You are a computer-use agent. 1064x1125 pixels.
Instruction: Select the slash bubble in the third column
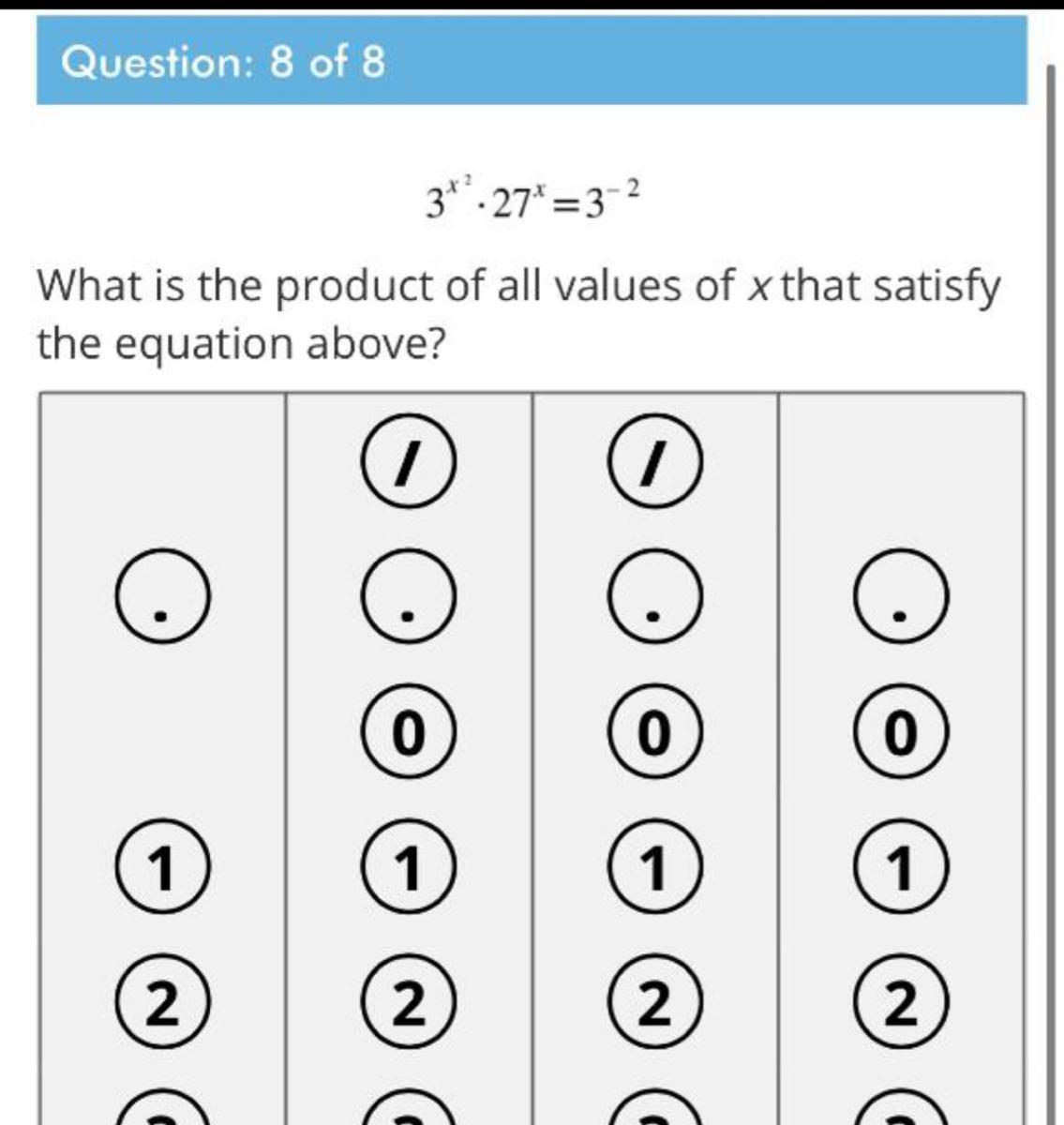[655, 461]
